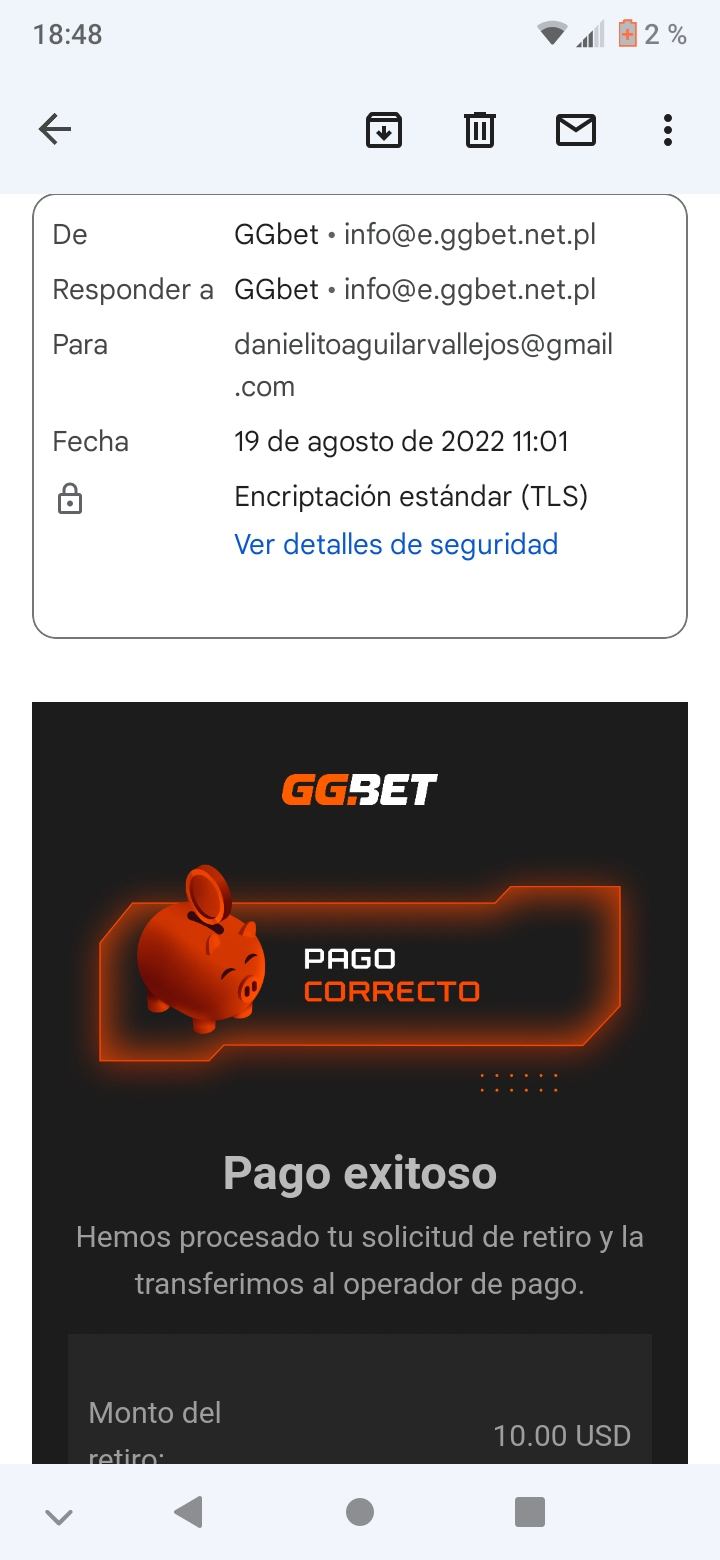The width and height of the screenshot is (720, 1560).
Task: Tap the system home button
Action: coord(360,1512)
